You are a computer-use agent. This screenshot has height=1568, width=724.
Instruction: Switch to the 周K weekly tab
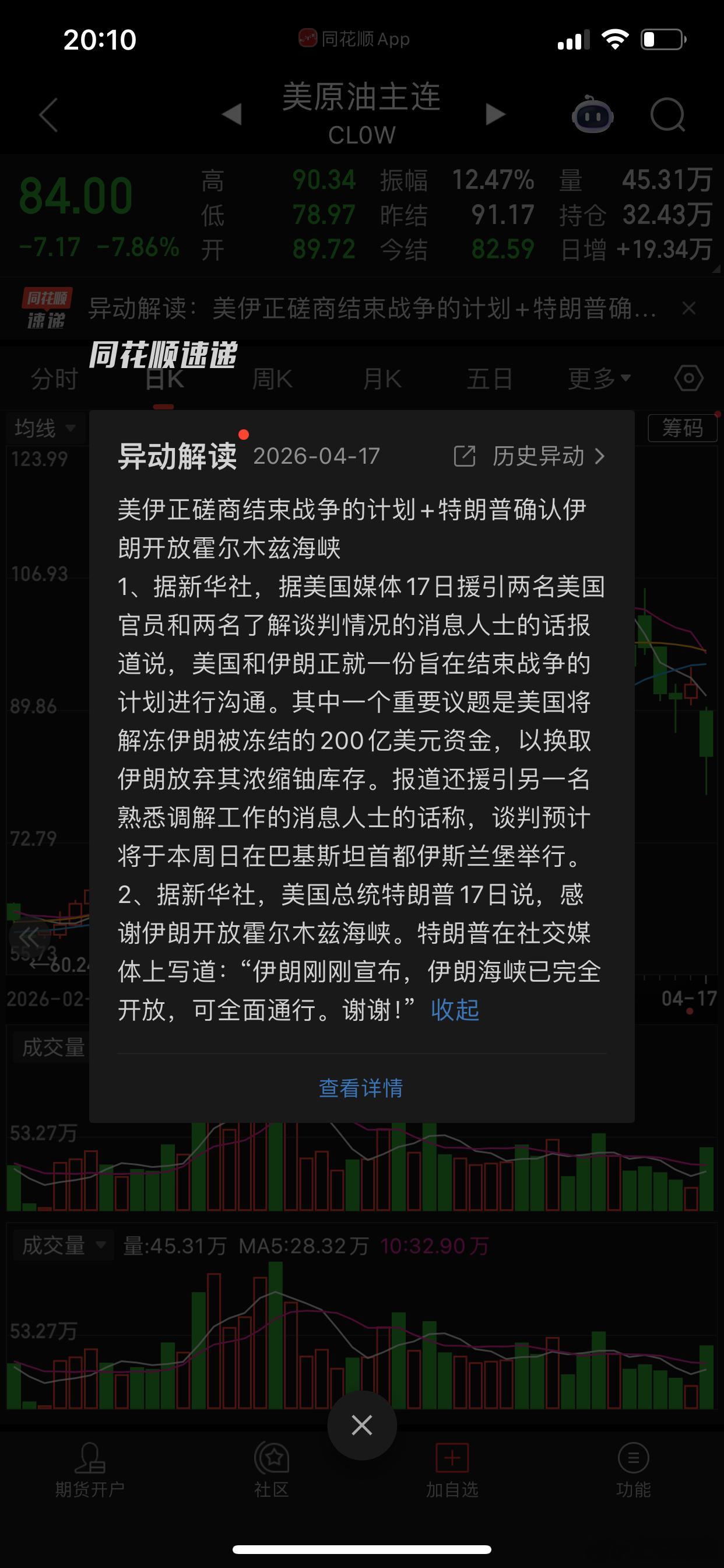tap(273, 377)
